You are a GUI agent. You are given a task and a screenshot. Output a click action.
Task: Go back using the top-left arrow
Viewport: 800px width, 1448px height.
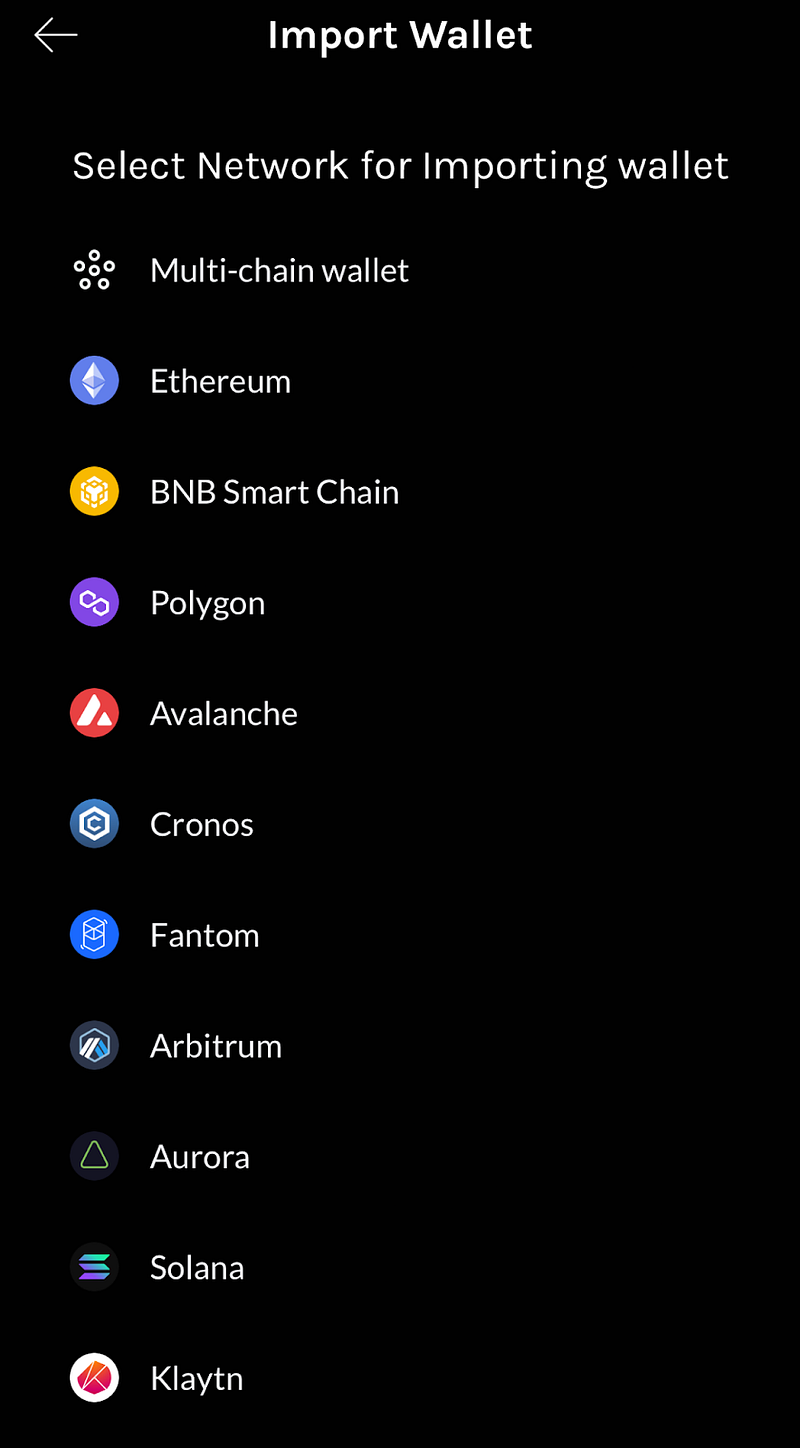[56, 36]
